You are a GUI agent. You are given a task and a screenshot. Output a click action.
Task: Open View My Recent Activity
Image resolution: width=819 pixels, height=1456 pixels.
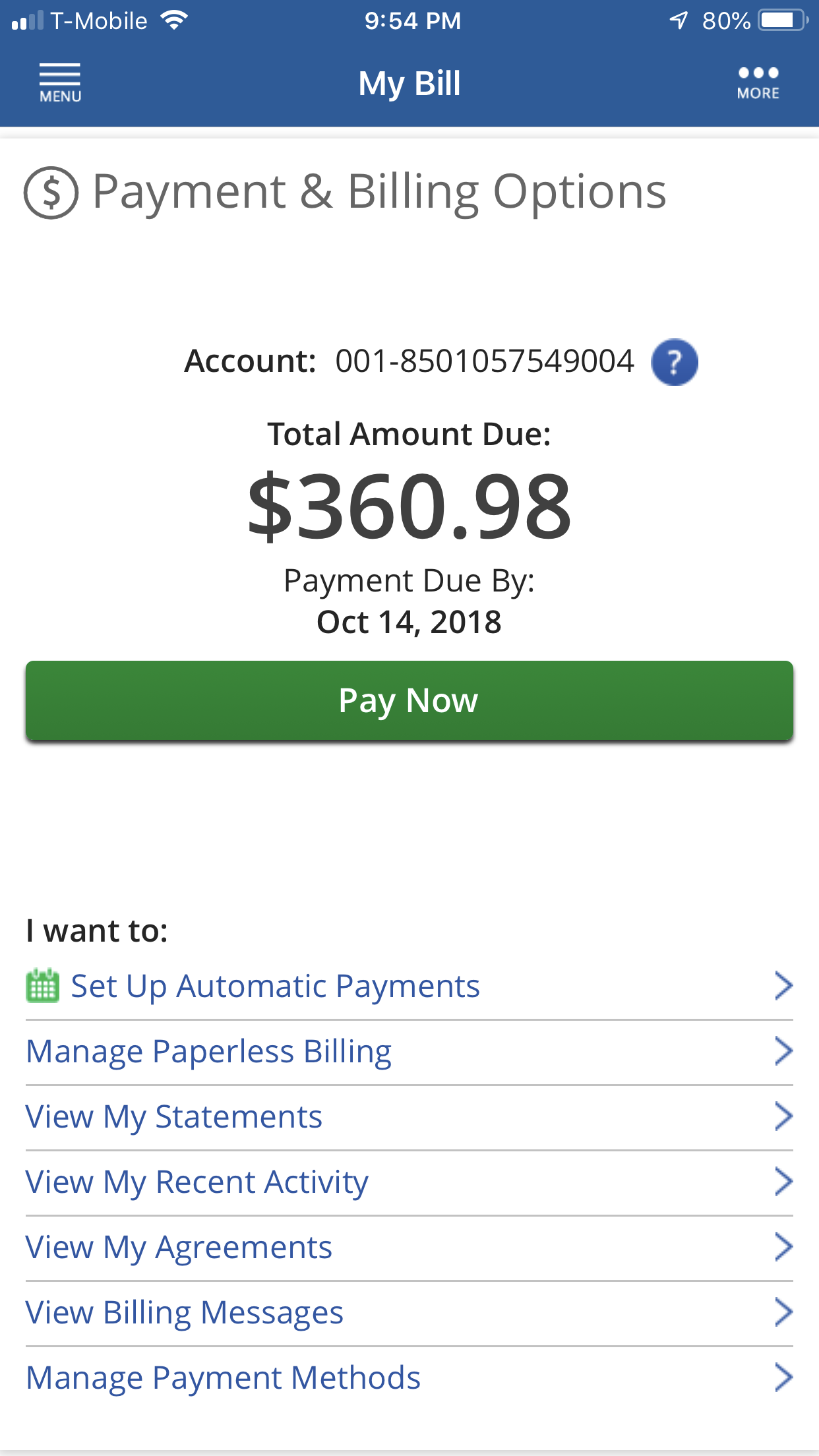(409, 1182)
